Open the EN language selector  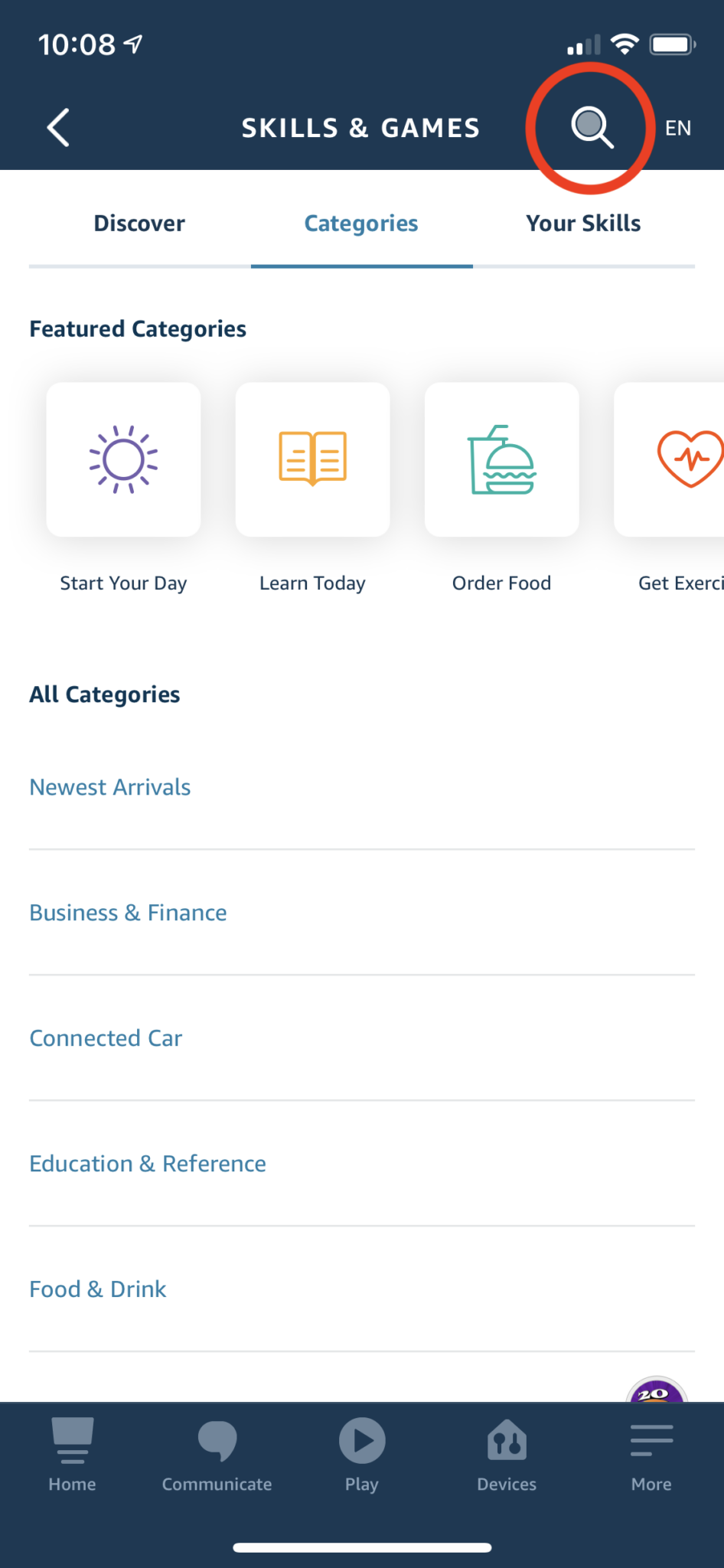(677, 128)
